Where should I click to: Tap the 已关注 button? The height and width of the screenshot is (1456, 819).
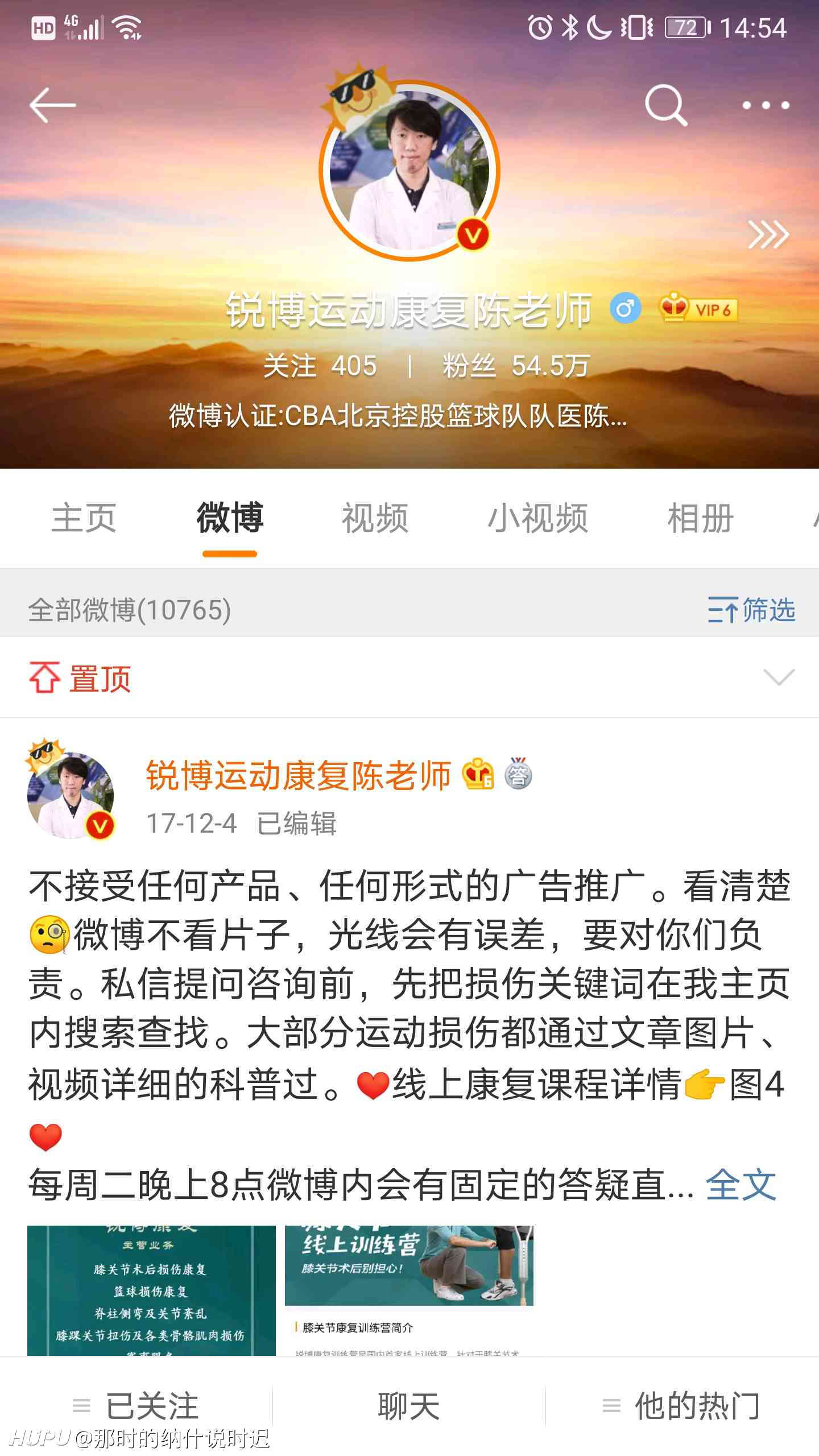pyautogui.click(x=136, y=1406)
